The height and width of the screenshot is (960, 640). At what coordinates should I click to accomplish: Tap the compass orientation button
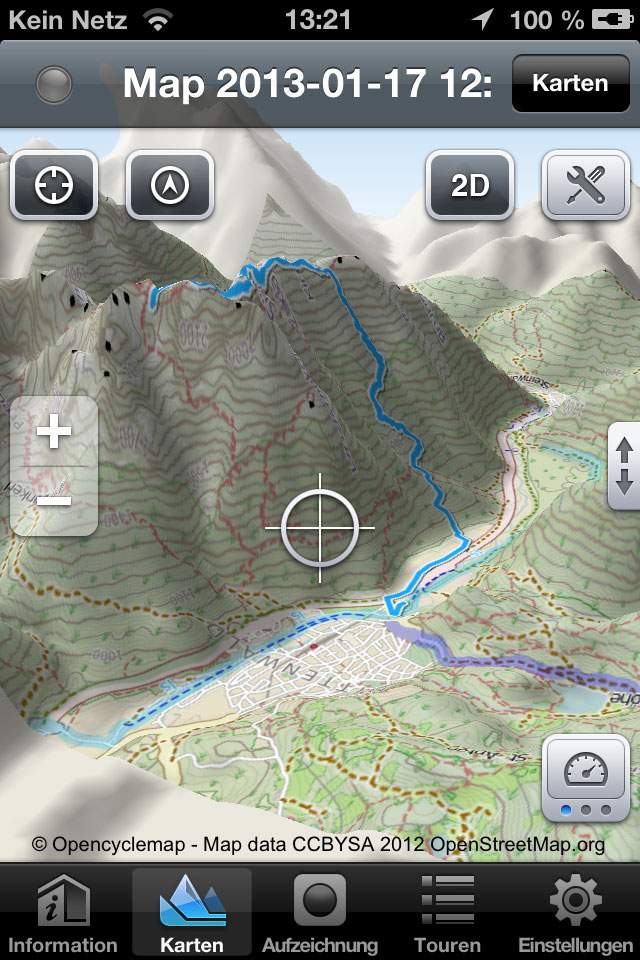pos(170,185)
